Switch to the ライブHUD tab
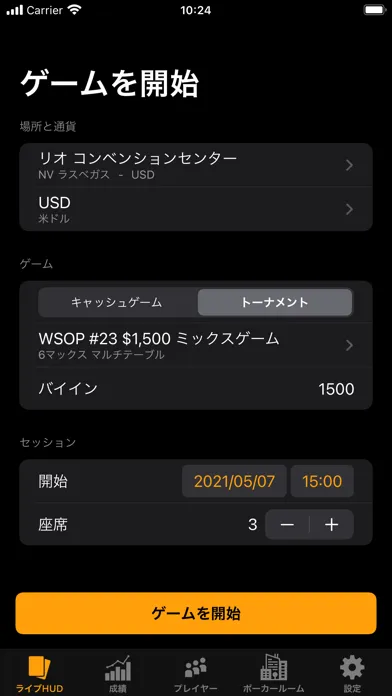The width and height of the screenshot is (392, 696). click(x=39, y=674)
